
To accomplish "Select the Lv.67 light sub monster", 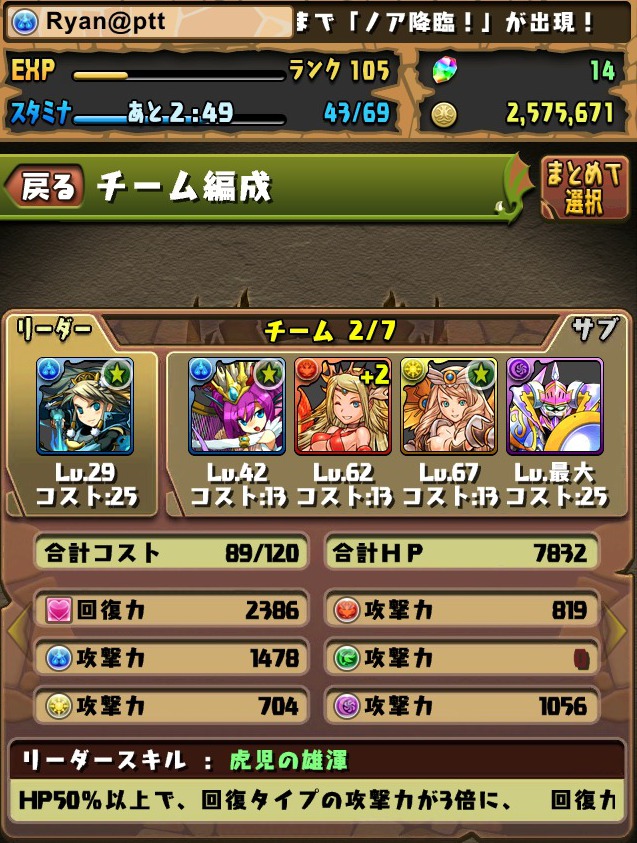I will click(x=449, y=405).
